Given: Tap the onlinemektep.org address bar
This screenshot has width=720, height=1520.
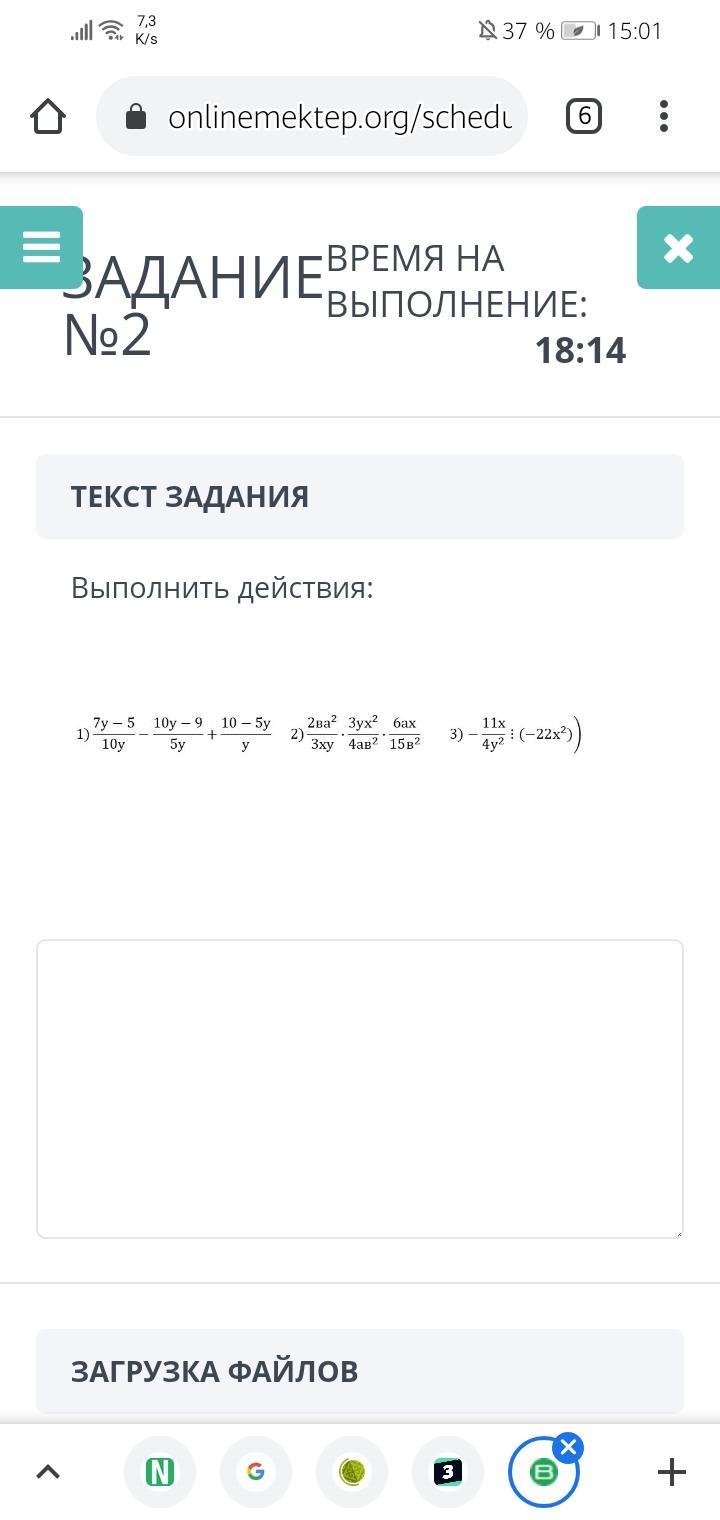Looking at the screenshot, I should point(311,116).
